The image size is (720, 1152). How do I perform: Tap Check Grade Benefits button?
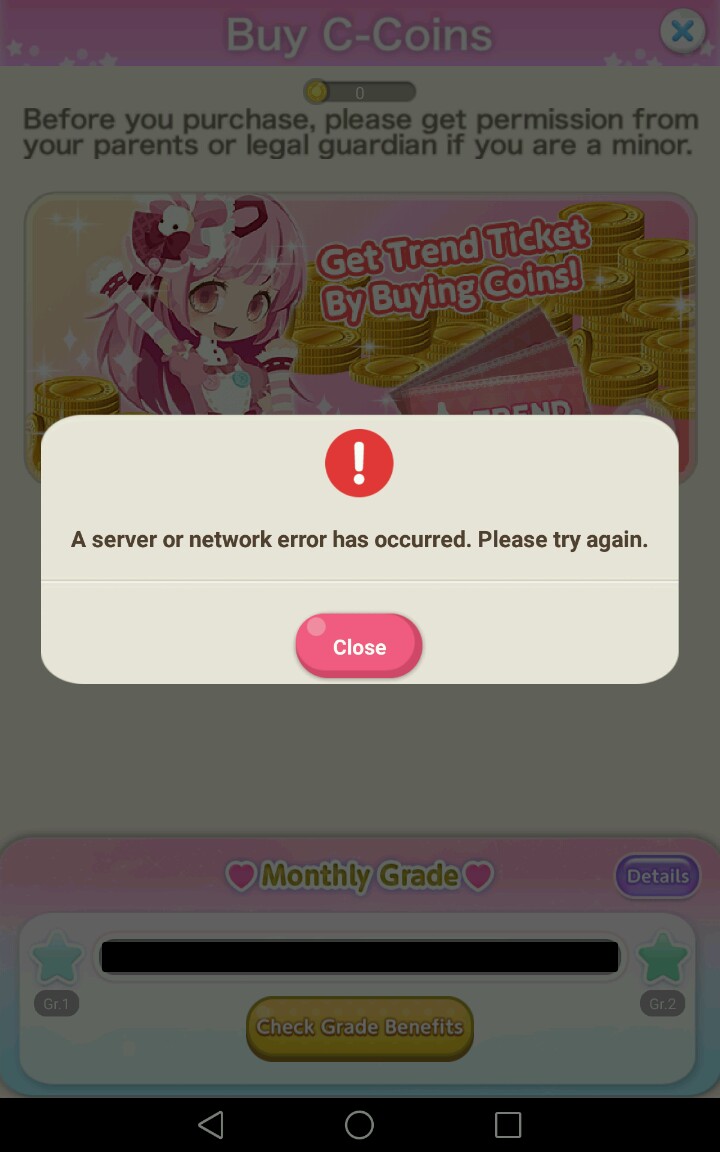pyautogui.click(x=360, y=1027)
